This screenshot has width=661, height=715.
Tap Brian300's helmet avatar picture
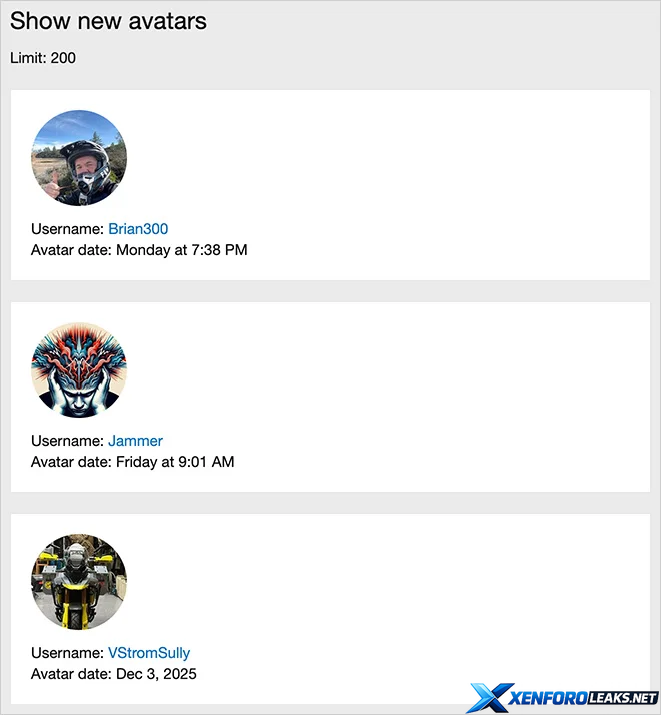point(79,158)
